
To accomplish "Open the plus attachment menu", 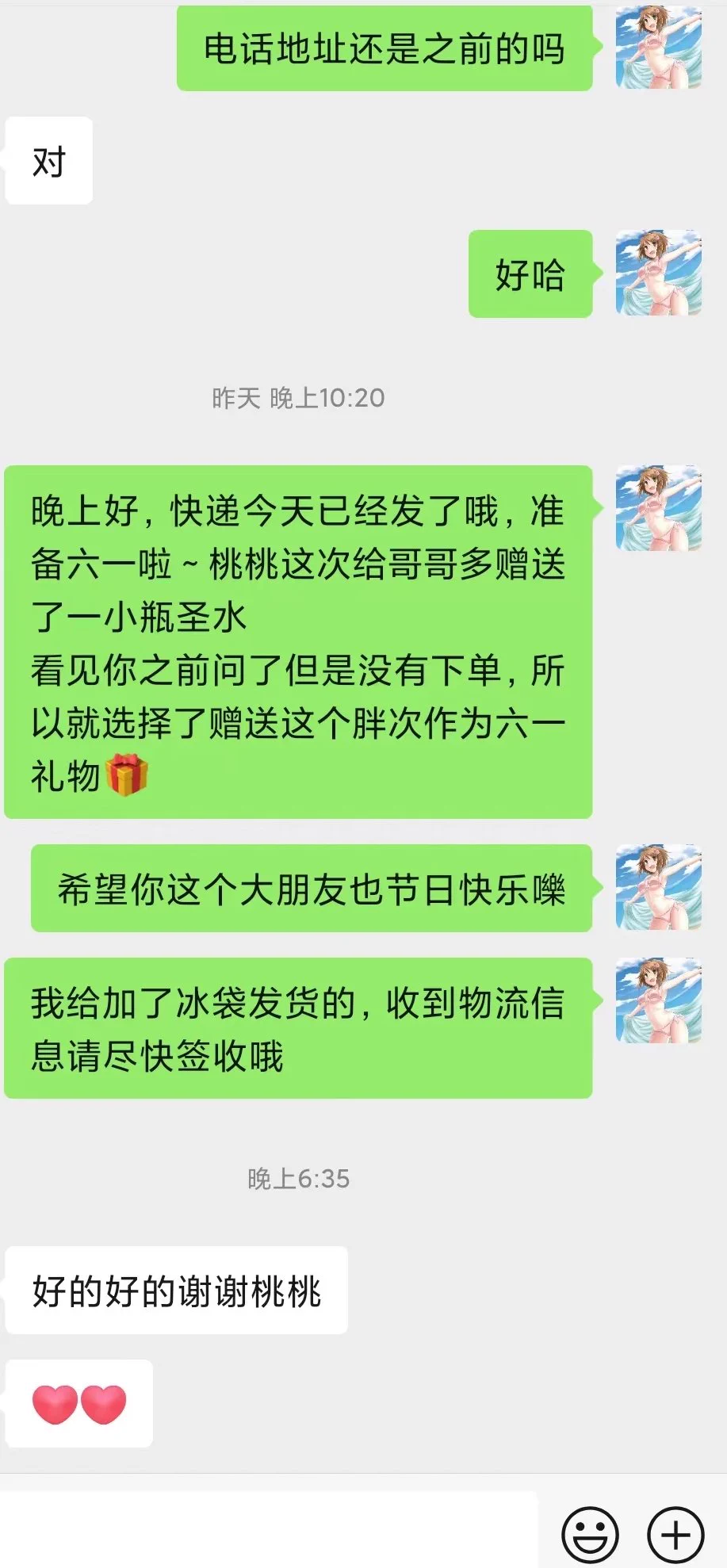I will point(675,1535).
